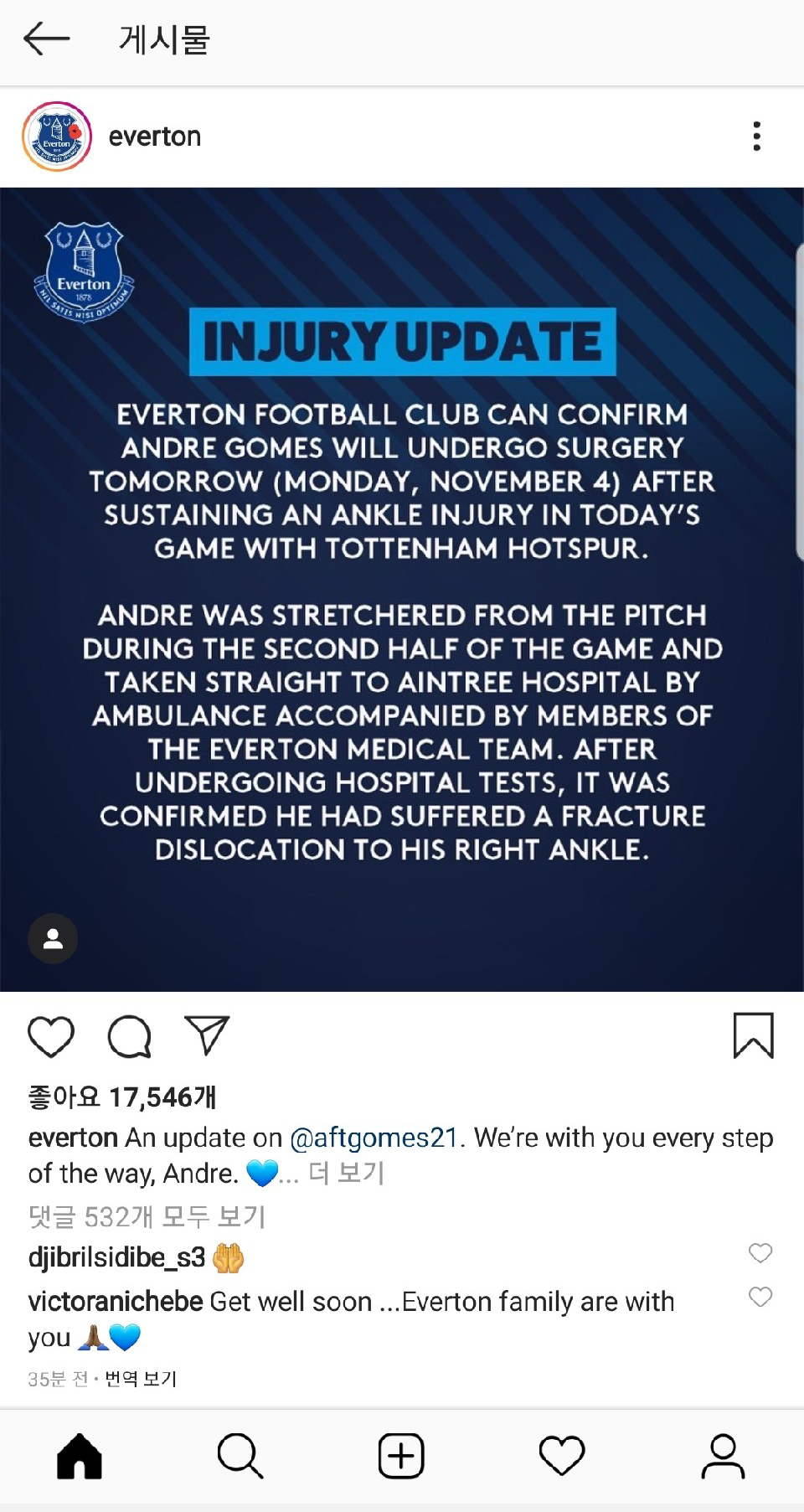Open the comment icon under post
Screen dimensions: 804x1512
click(x=129, y=1036)
